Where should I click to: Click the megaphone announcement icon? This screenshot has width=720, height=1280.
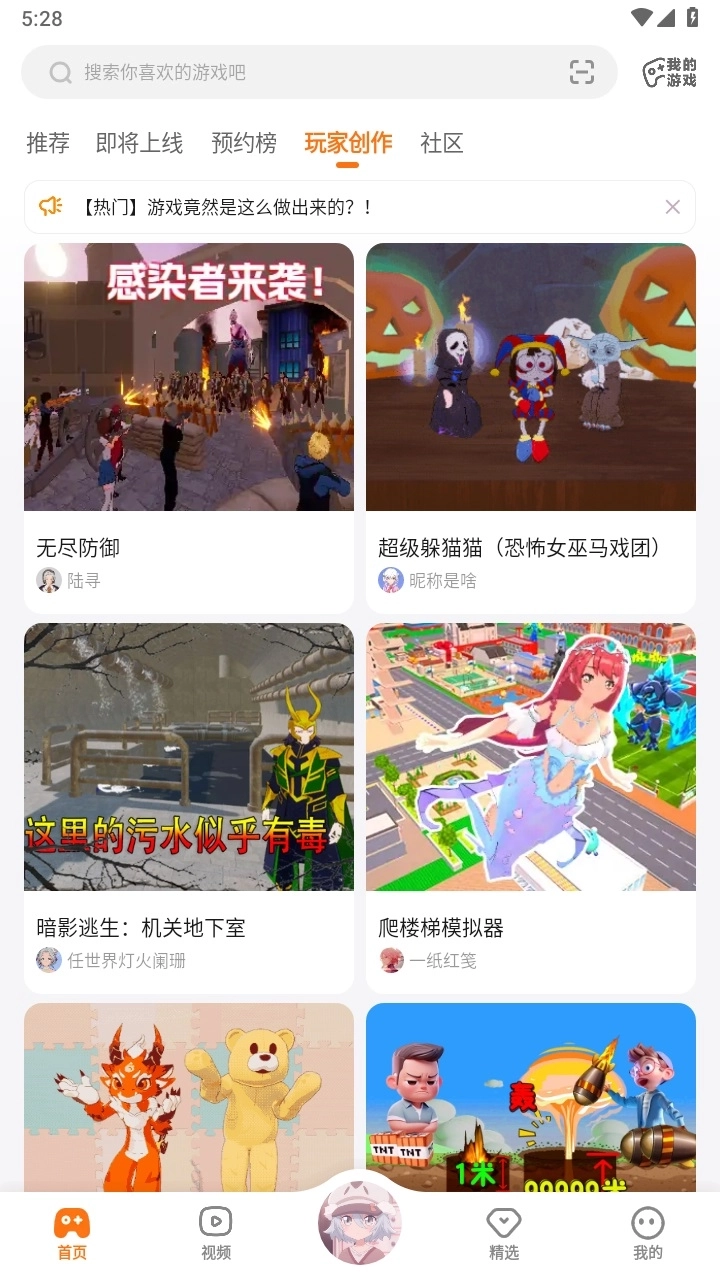point(50,206)
